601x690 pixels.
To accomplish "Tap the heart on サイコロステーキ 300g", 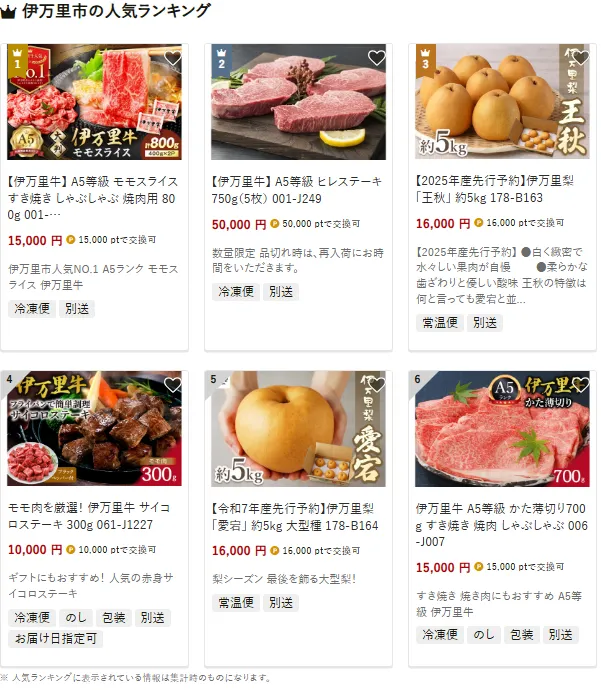I will click(x=172, y=385).
